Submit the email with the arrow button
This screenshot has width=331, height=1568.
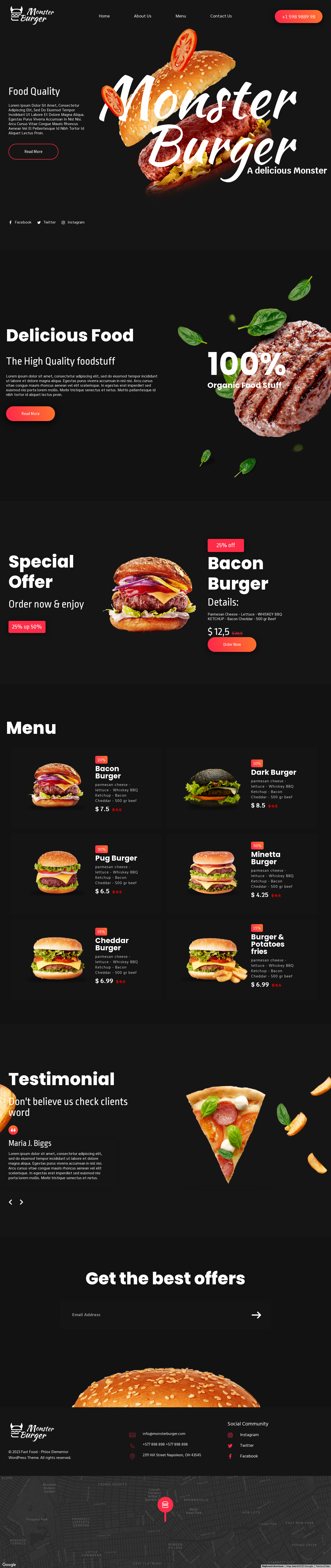pyautogui.click(x=256, y=1315)
